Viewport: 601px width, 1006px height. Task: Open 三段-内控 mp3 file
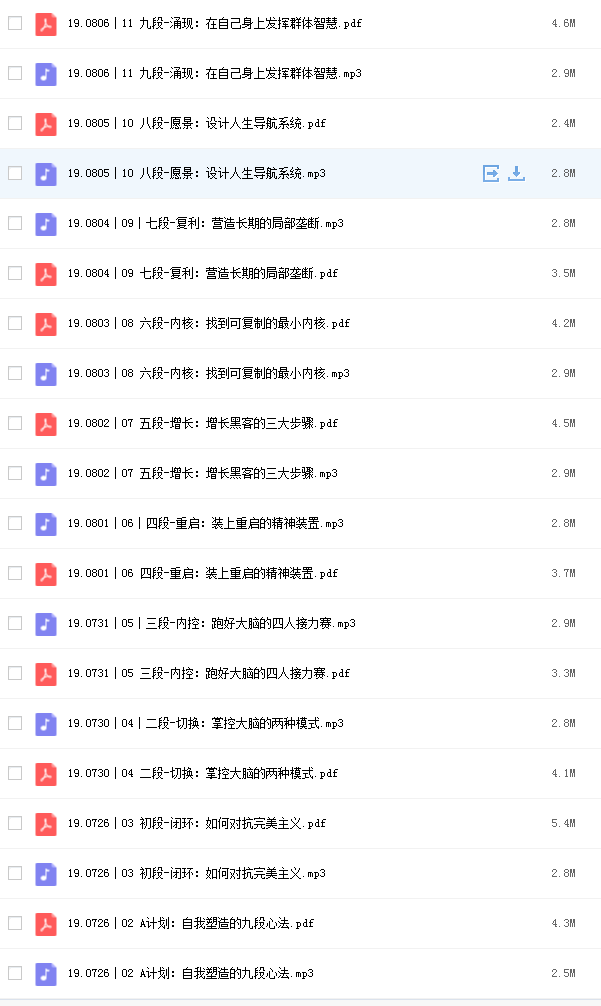click(212, 624)
